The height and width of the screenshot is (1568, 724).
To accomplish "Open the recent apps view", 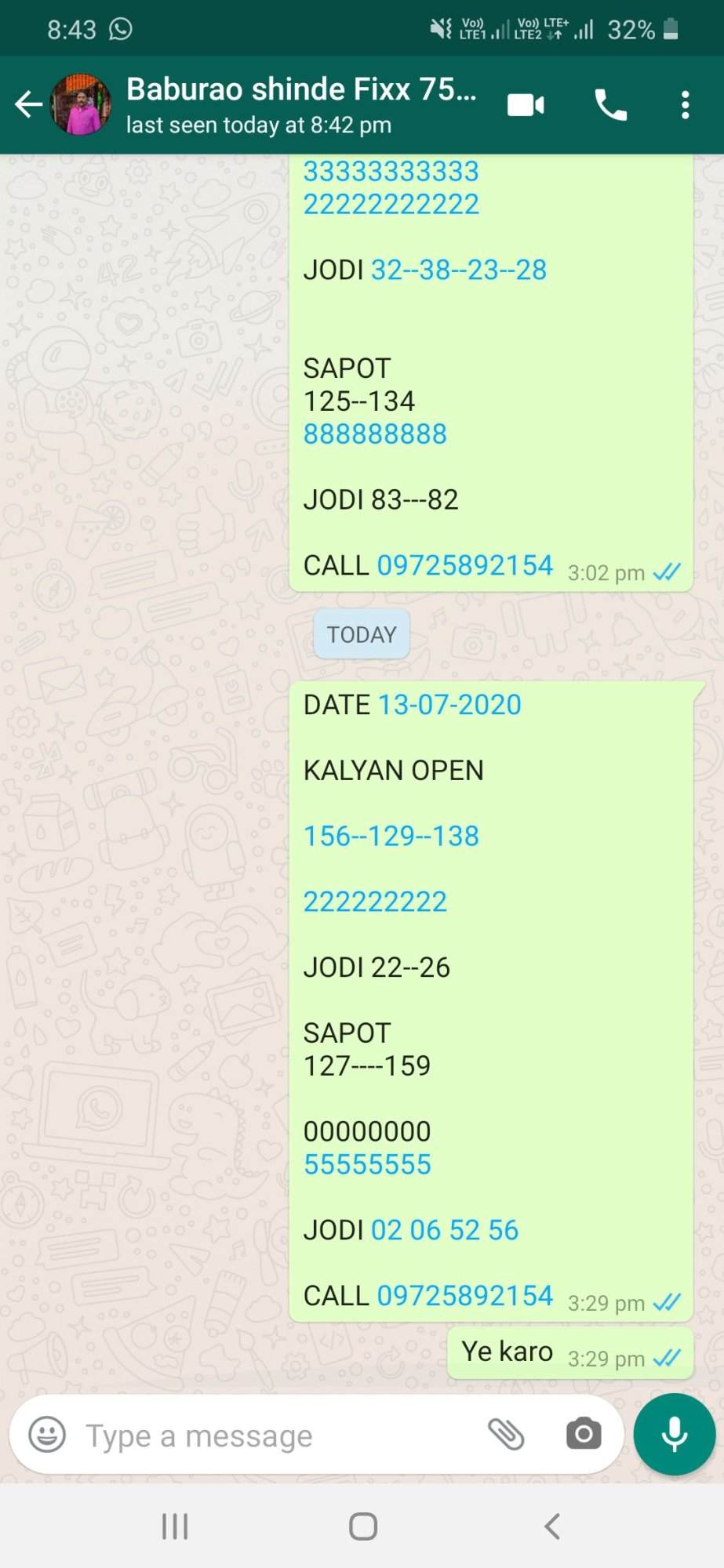I will pyautogui.click(x=174, y=1526).
